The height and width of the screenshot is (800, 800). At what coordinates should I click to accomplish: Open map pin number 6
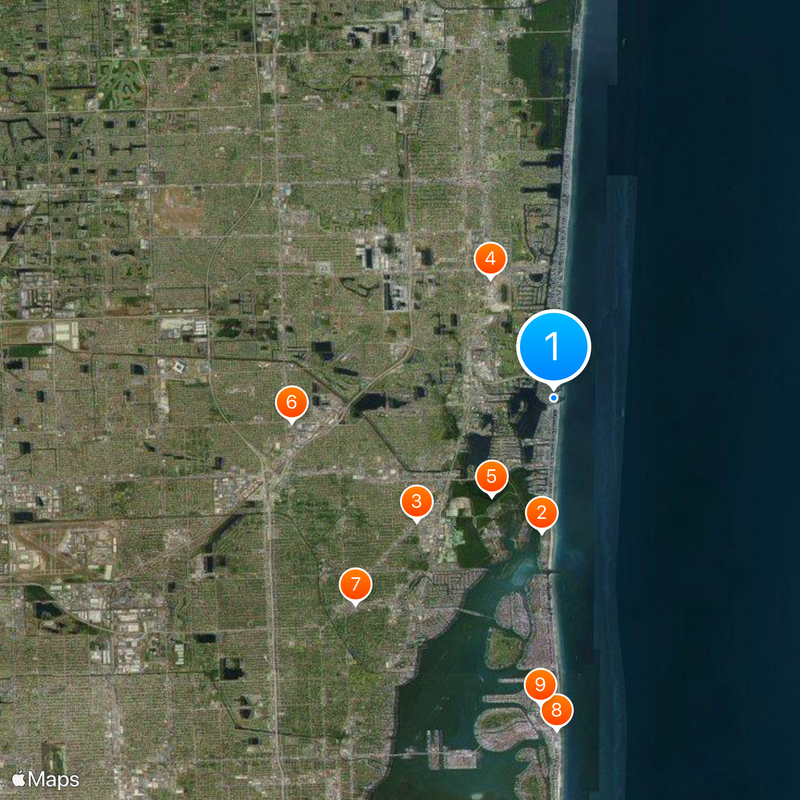[x=292, y=404]
